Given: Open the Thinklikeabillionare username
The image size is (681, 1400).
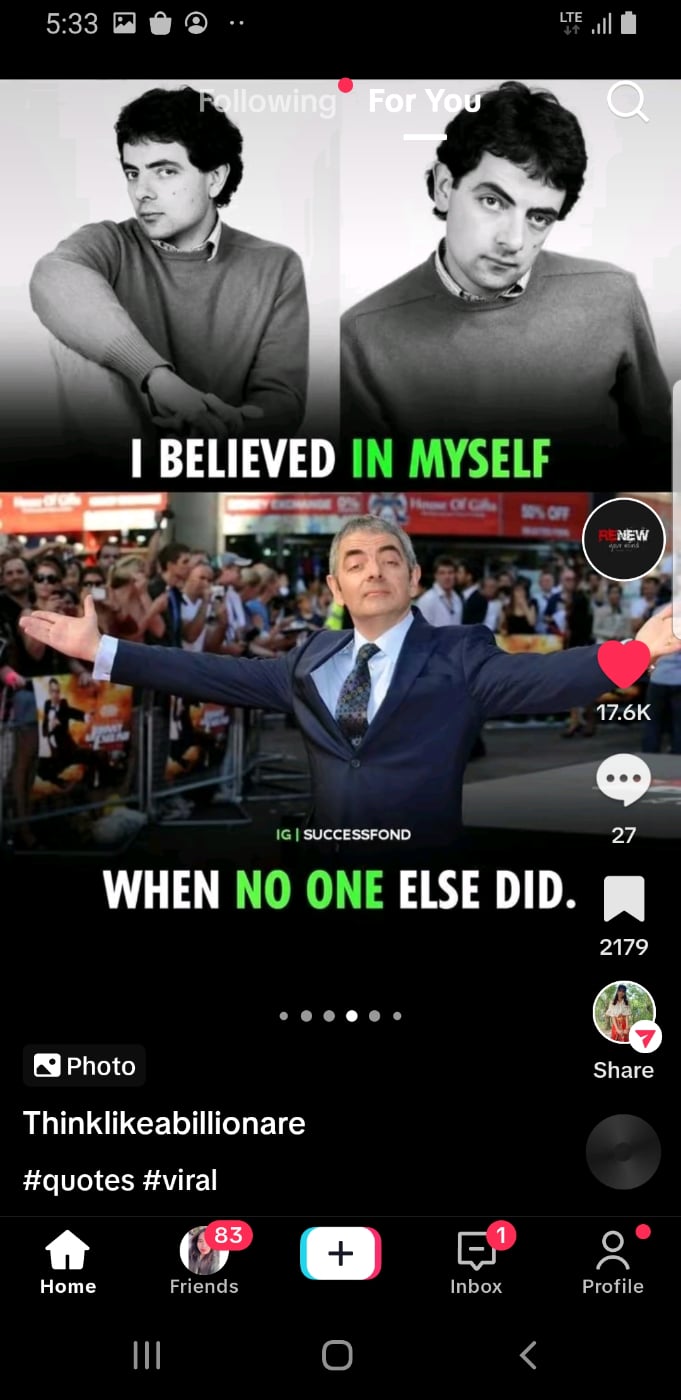Looking at the screenshot, I should [x=164, y=1123].
